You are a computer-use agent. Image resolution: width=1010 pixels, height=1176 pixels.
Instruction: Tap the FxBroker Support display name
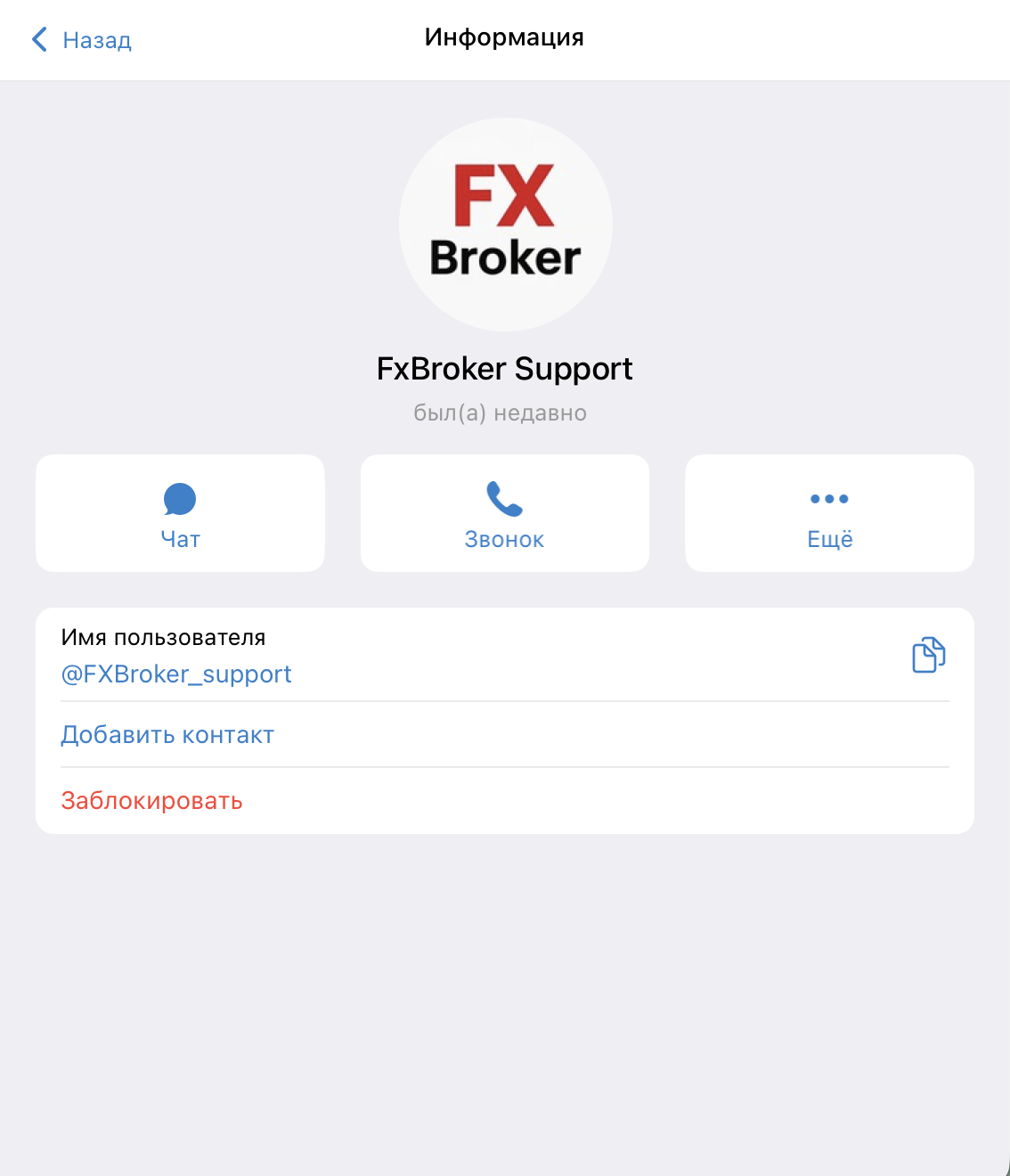[x=505, y=368]
